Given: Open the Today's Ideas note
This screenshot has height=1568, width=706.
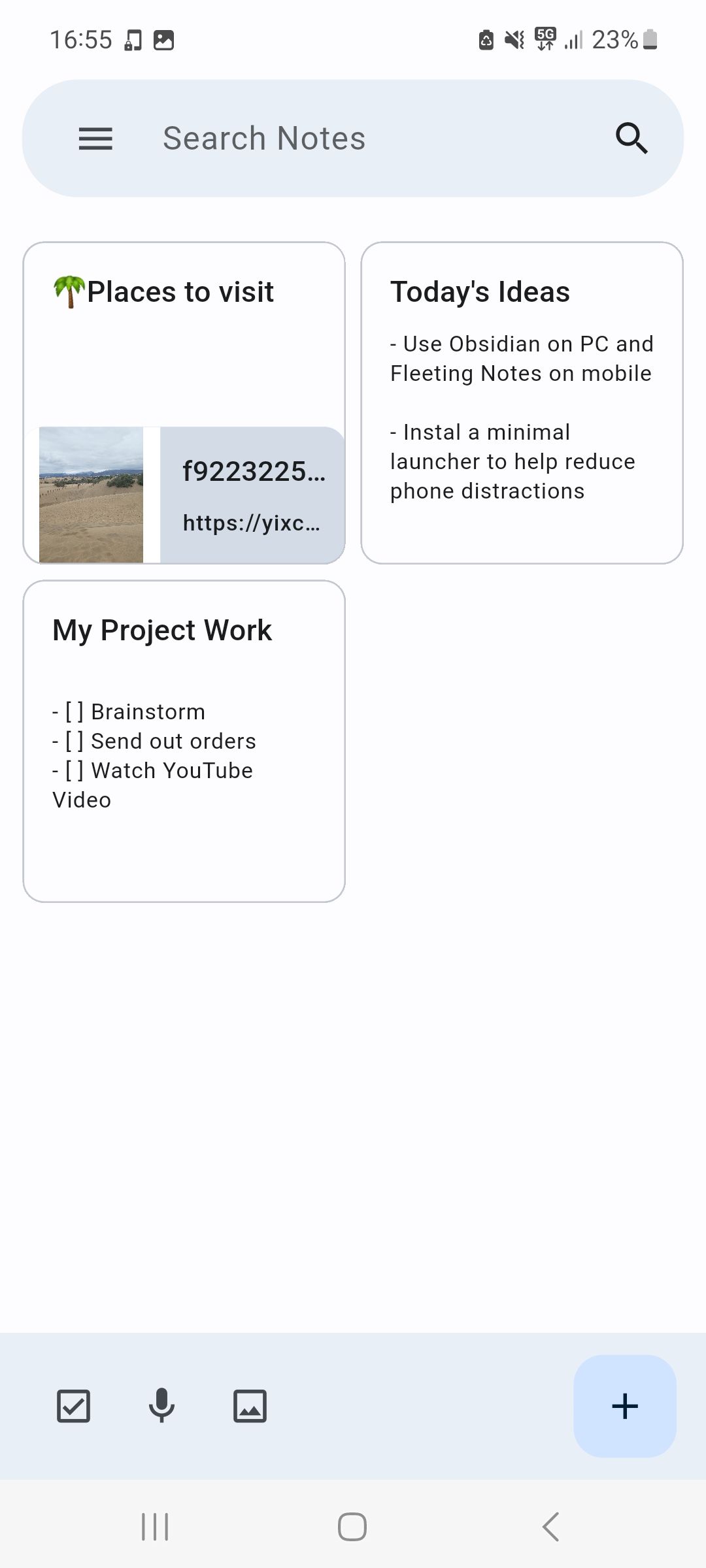Looking at the screenshot, I should click(522, 402).
